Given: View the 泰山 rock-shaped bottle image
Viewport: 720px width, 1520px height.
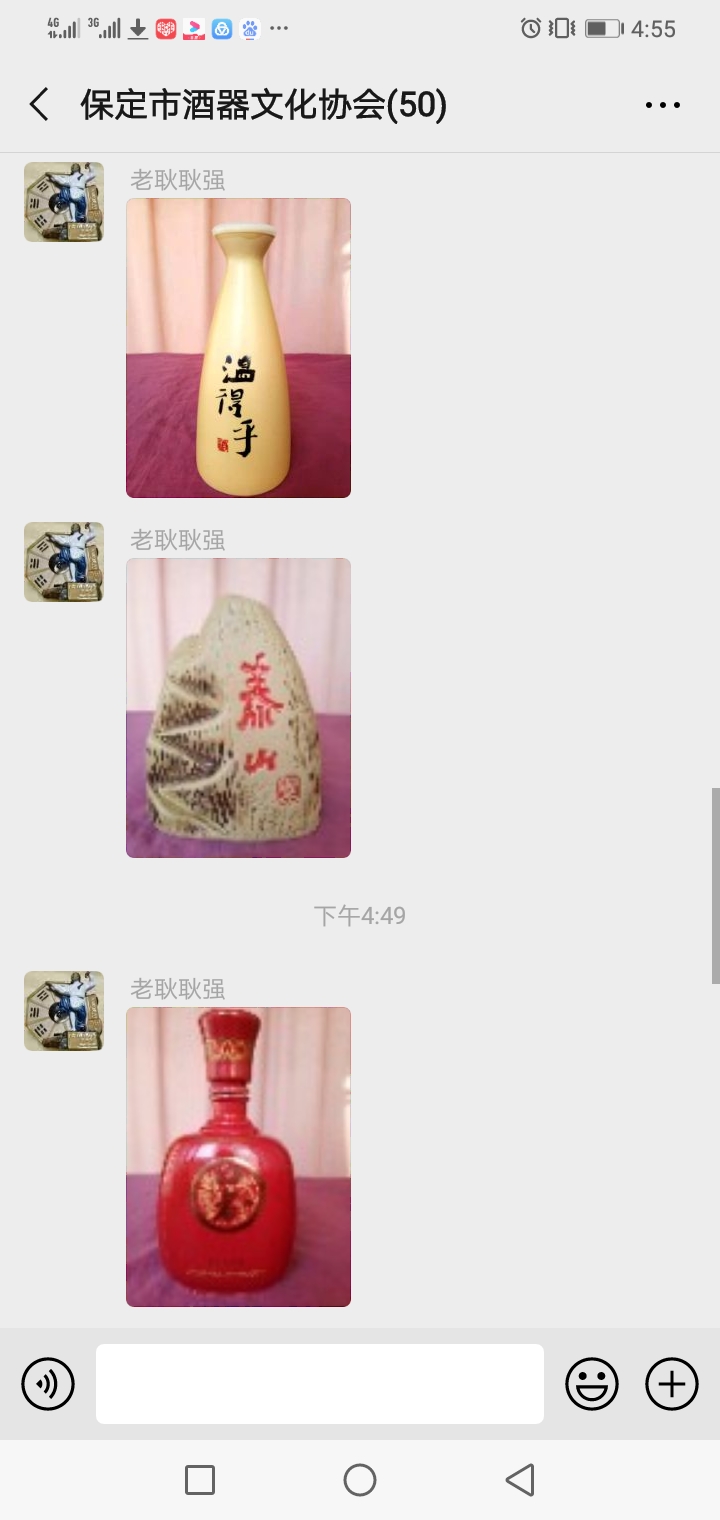Looking at the screenshot, I should (x=238, y=707).
